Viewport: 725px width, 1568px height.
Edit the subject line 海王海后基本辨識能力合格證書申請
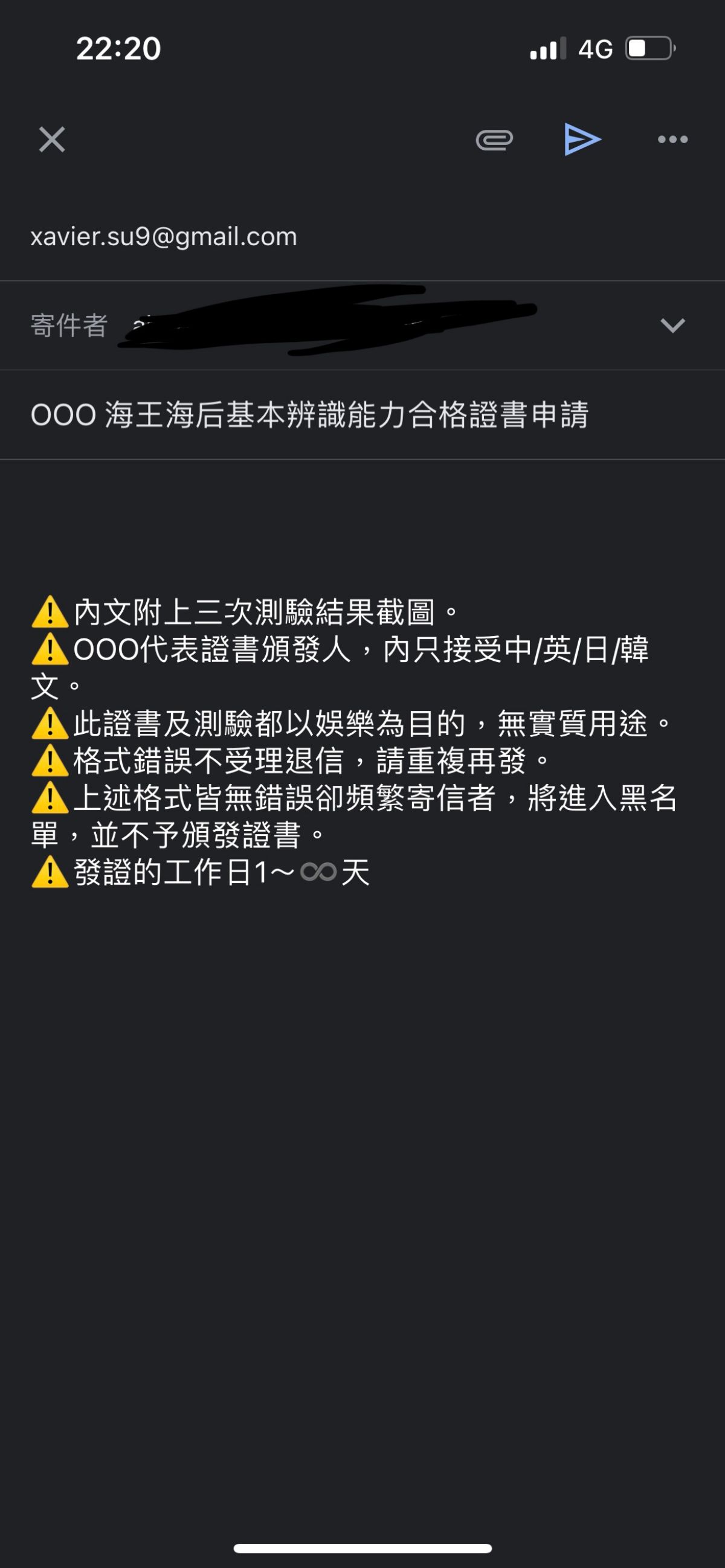click(x=309, y=415)
